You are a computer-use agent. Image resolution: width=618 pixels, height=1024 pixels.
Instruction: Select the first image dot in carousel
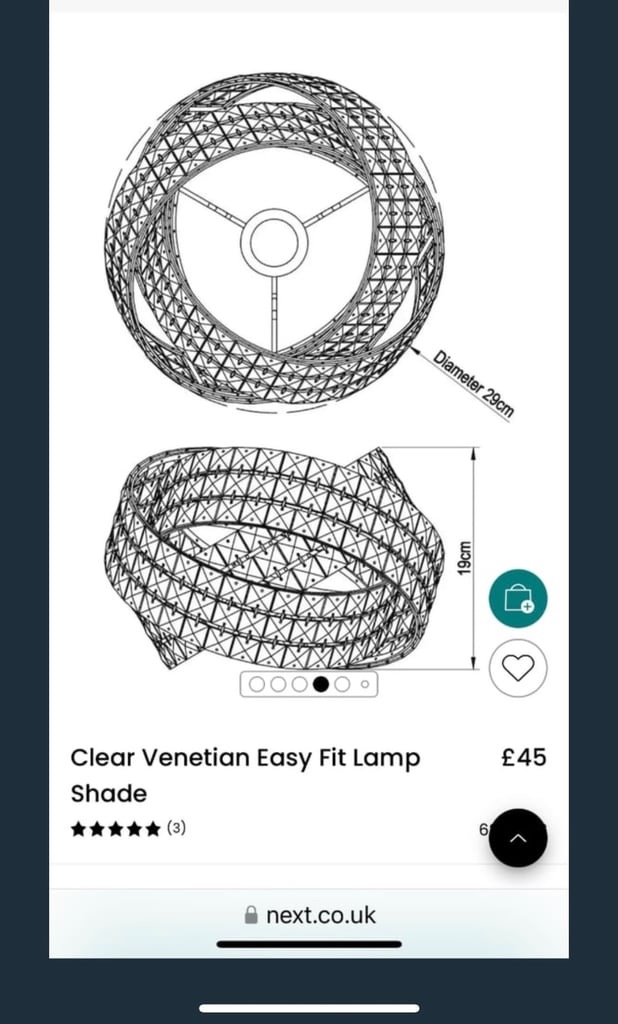point(257,684)
